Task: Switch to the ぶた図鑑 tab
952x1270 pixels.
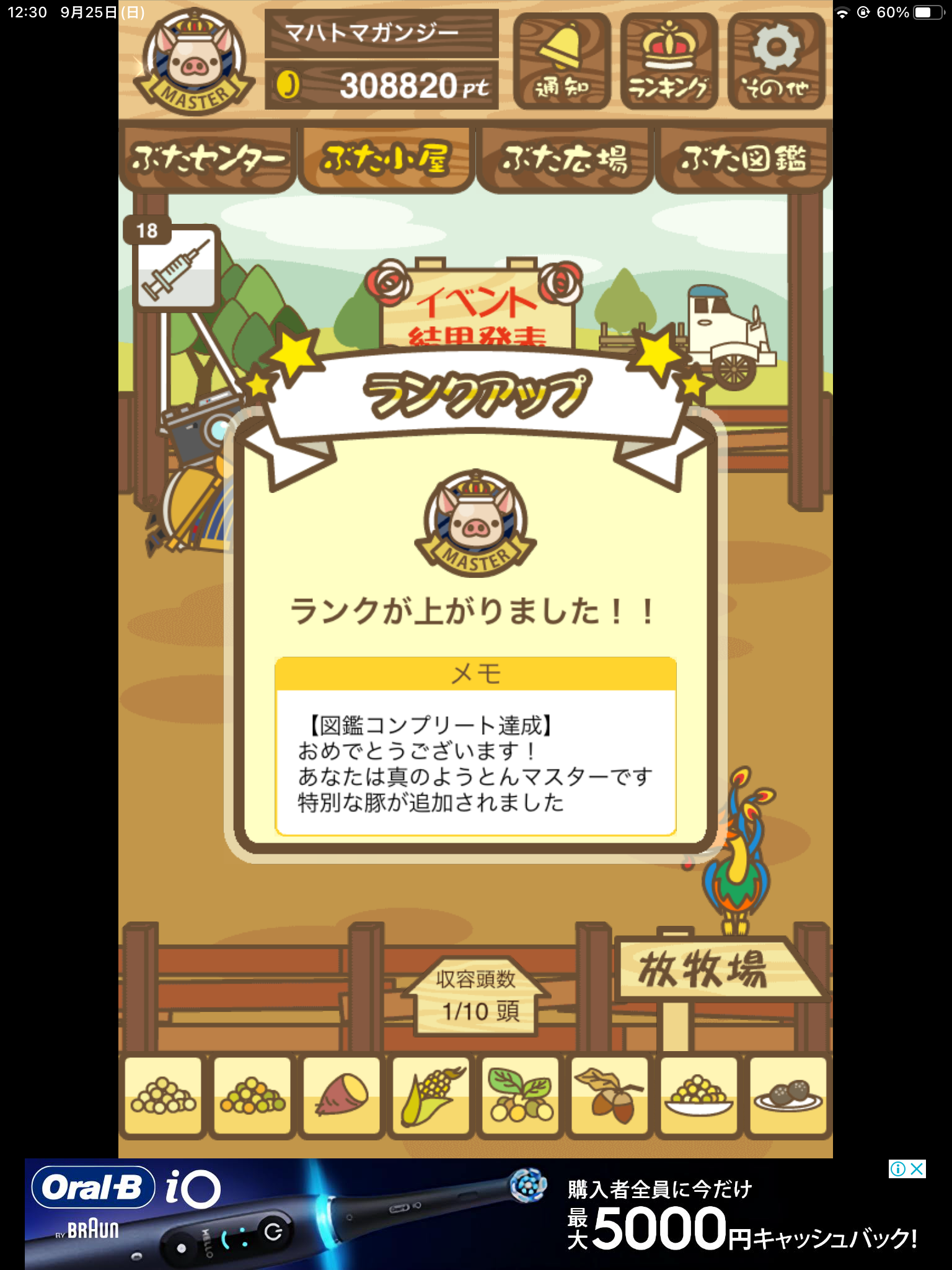Action: pyautogui.click(x=743, y=159)
